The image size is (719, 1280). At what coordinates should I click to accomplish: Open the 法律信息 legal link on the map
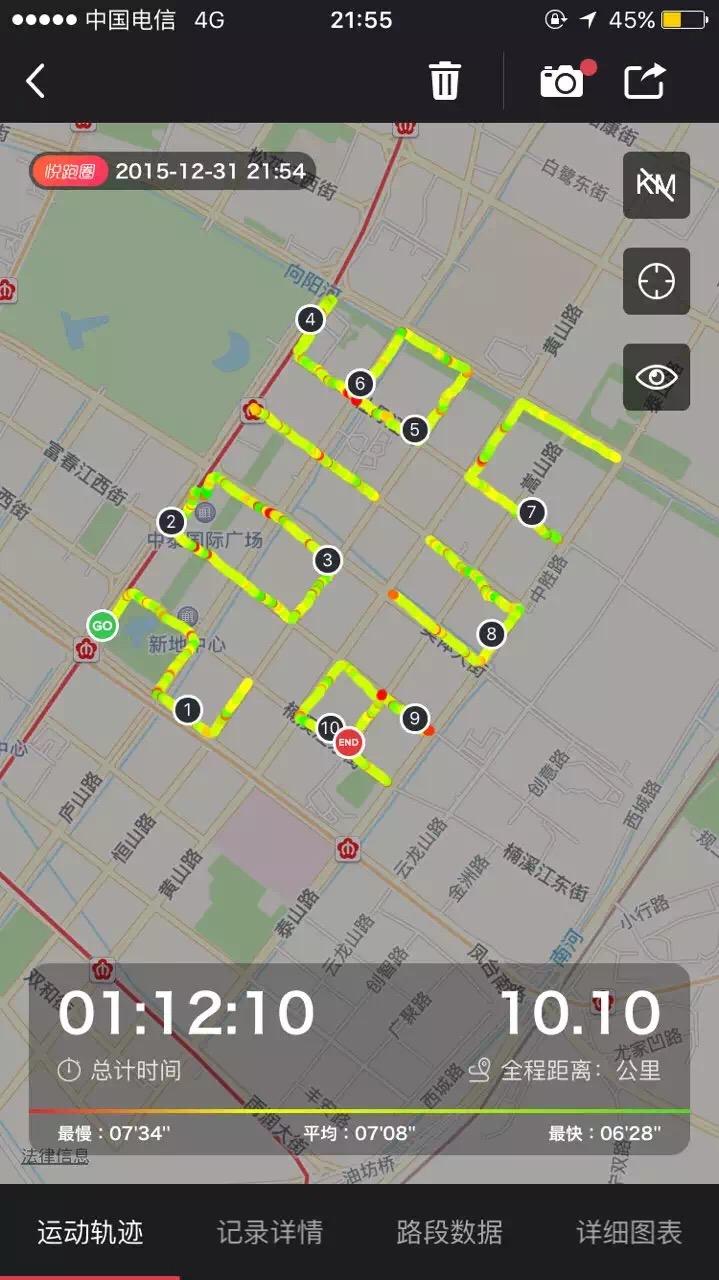(55, 1157)
